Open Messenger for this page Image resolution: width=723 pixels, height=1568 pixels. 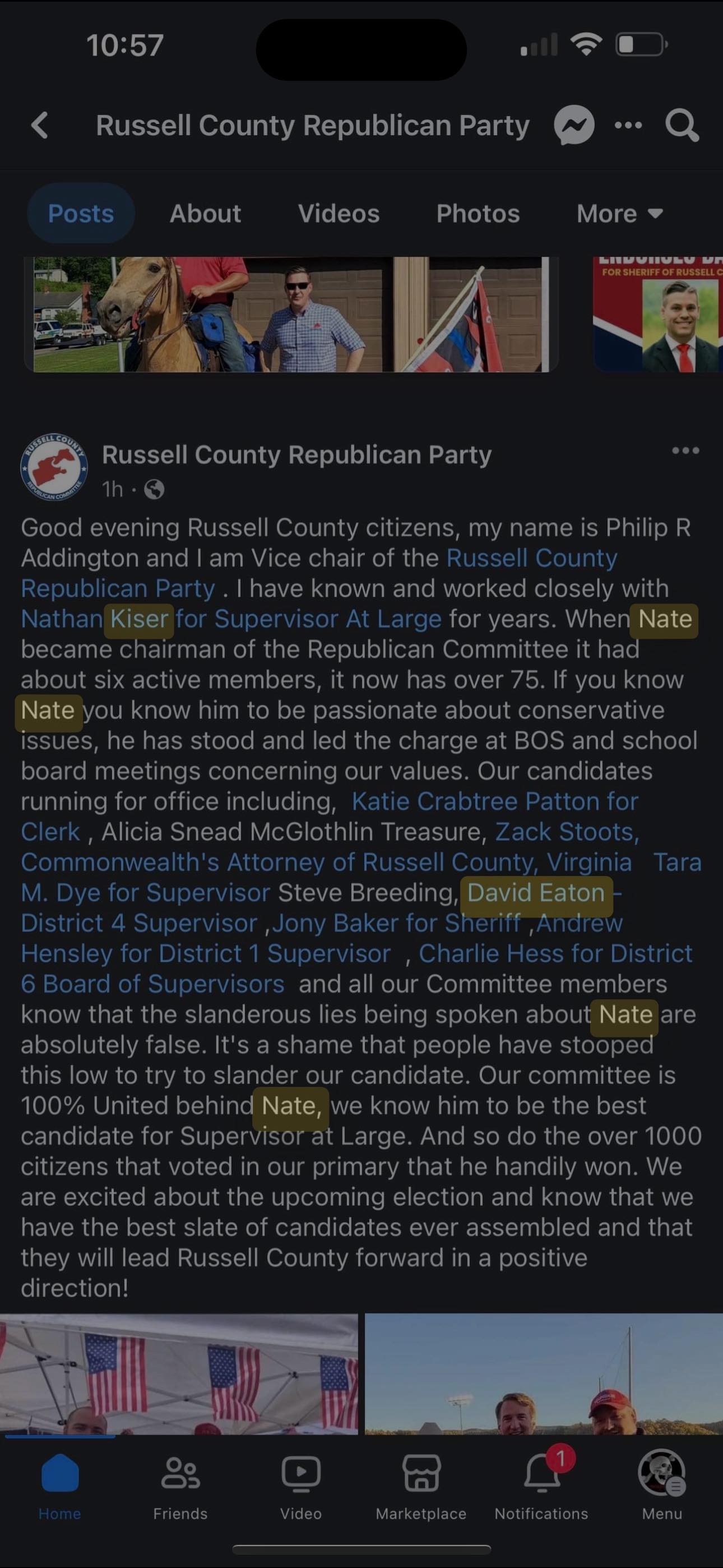(x=573, y=126)
